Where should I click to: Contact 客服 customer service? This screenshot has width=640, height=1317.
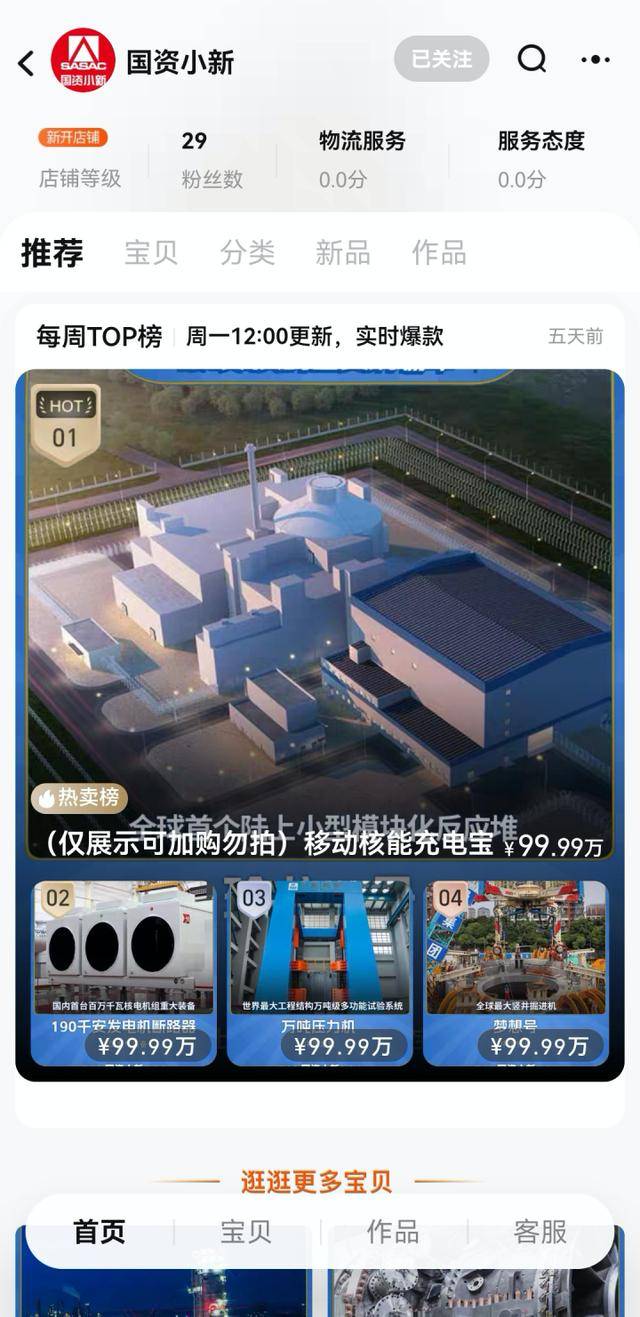tap(540, 1231)
